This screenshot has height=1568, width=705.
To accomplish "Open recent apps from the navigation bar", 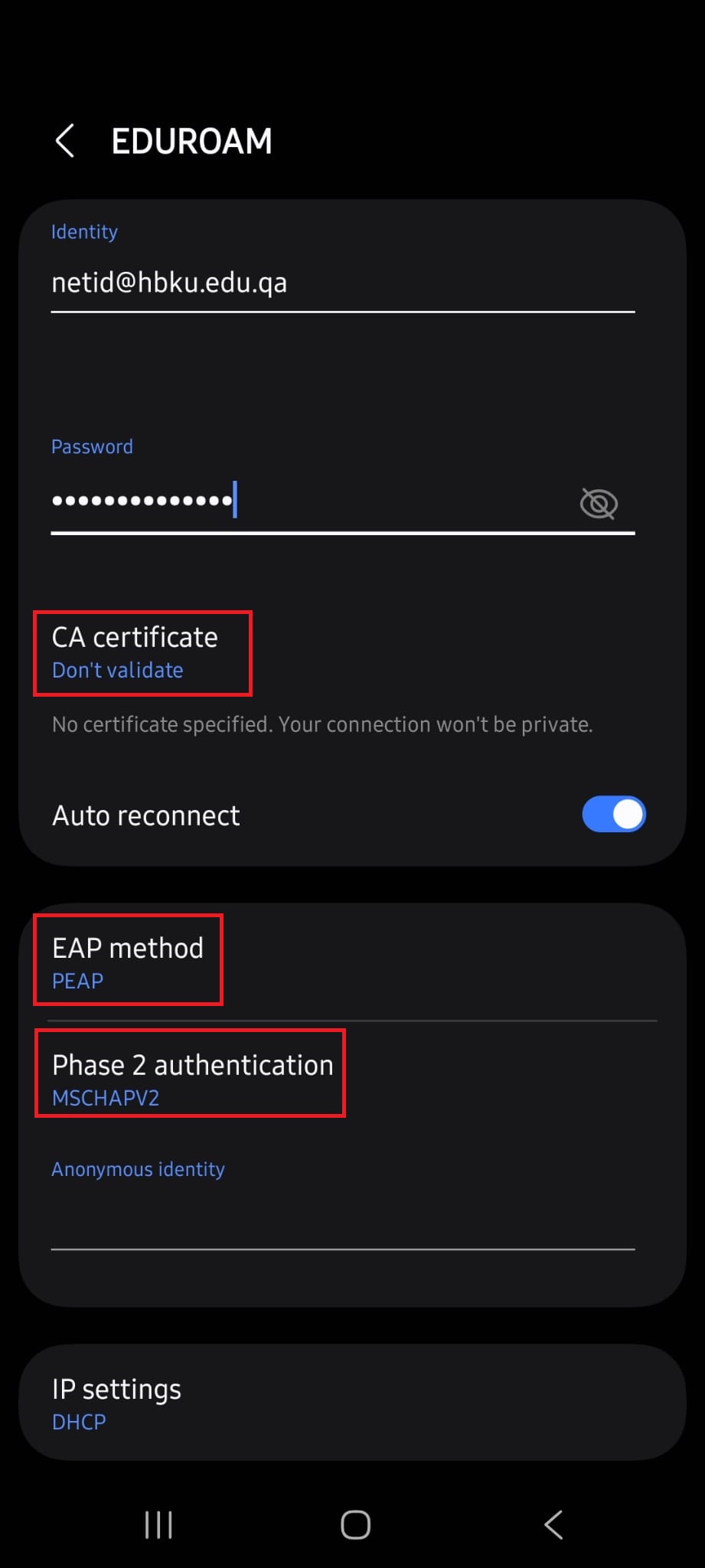I will point(158,1524).
